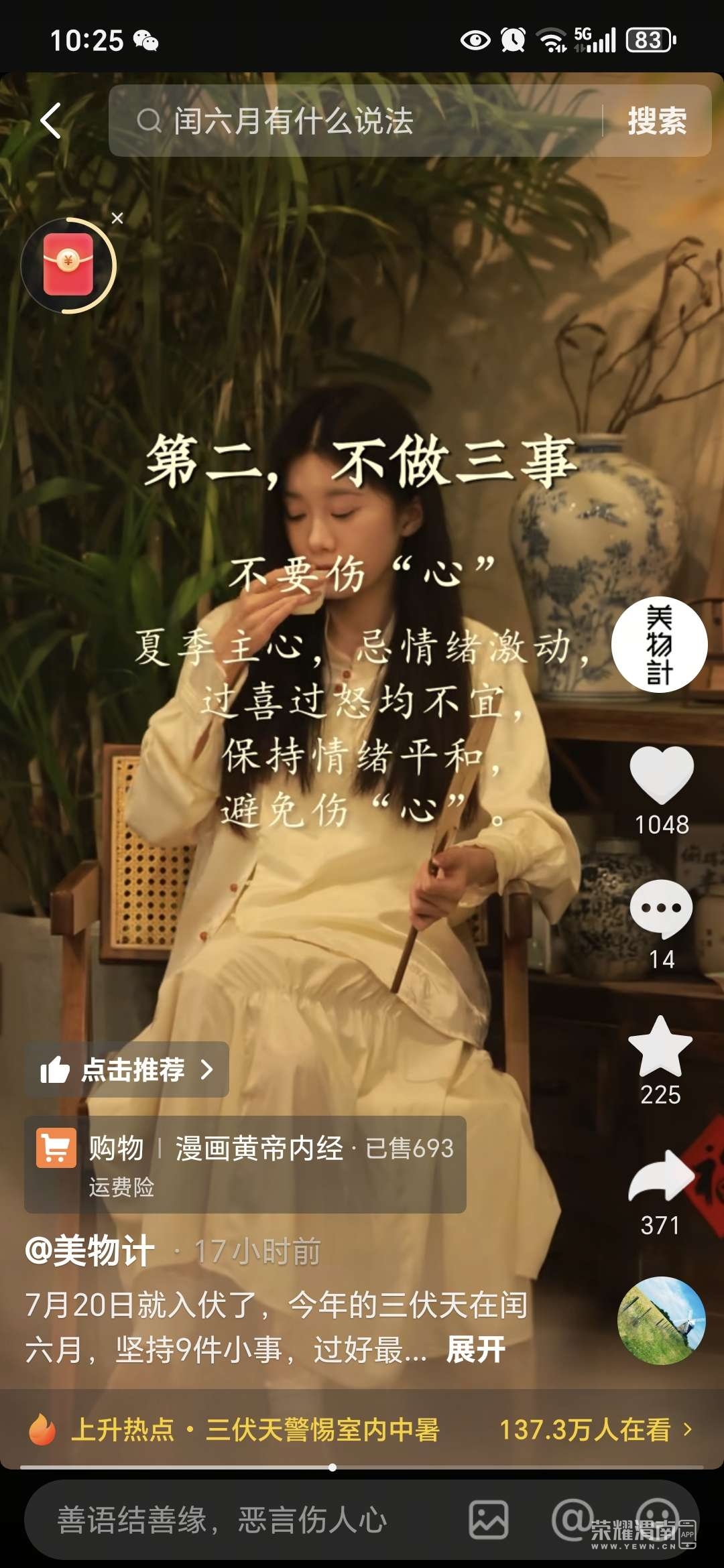This screenshot has width=724, height=1568.
Task: Close the red envelope floating widget
Action: [117, 218]
